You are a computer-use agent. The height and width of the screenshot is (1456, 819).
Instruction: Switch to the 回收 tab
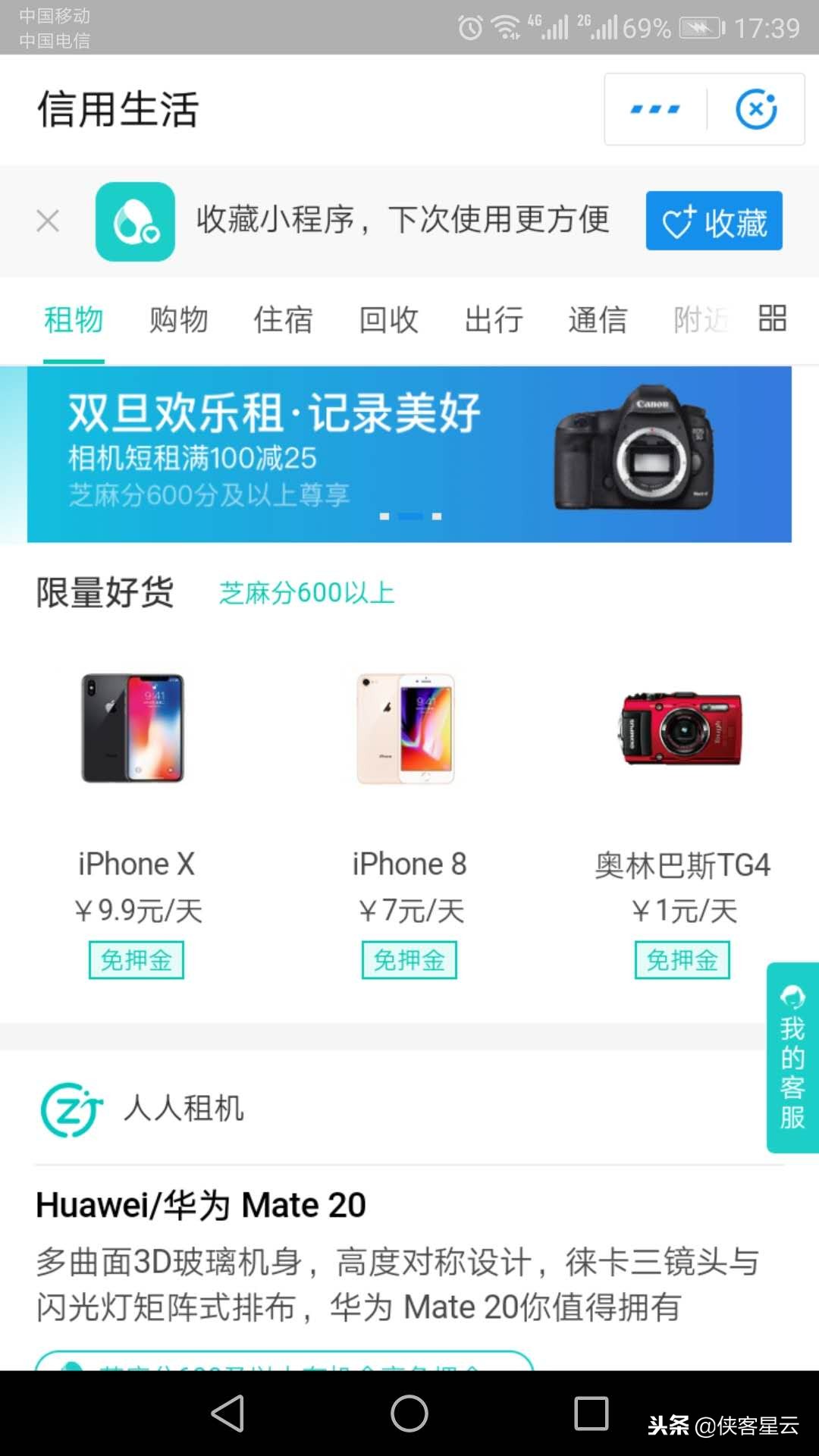coord(388,319)
